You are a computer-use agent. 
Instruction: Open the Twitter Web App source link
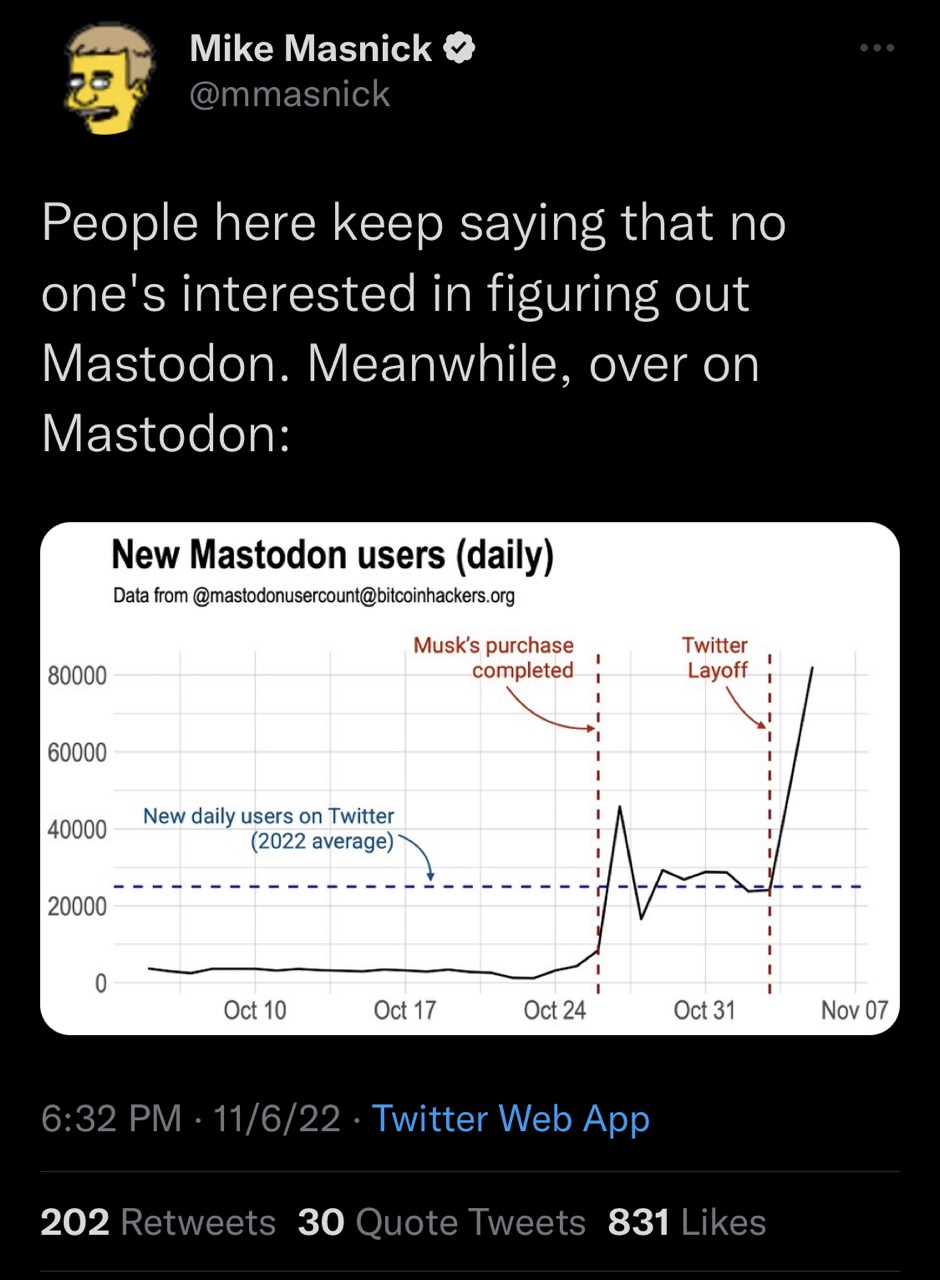[x=510, y=1118]
